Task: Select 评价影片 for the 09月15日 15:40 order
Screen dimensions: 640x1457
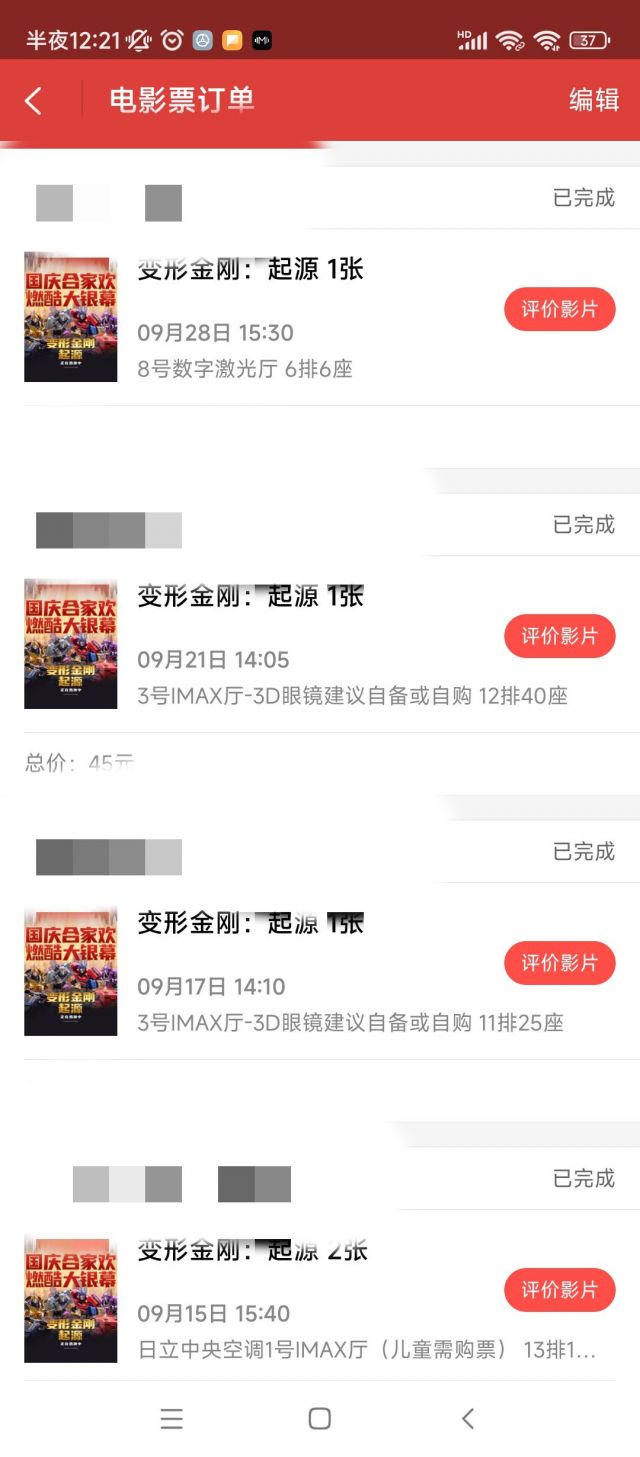Action: pyautogui.click(x=559, y=1290)
